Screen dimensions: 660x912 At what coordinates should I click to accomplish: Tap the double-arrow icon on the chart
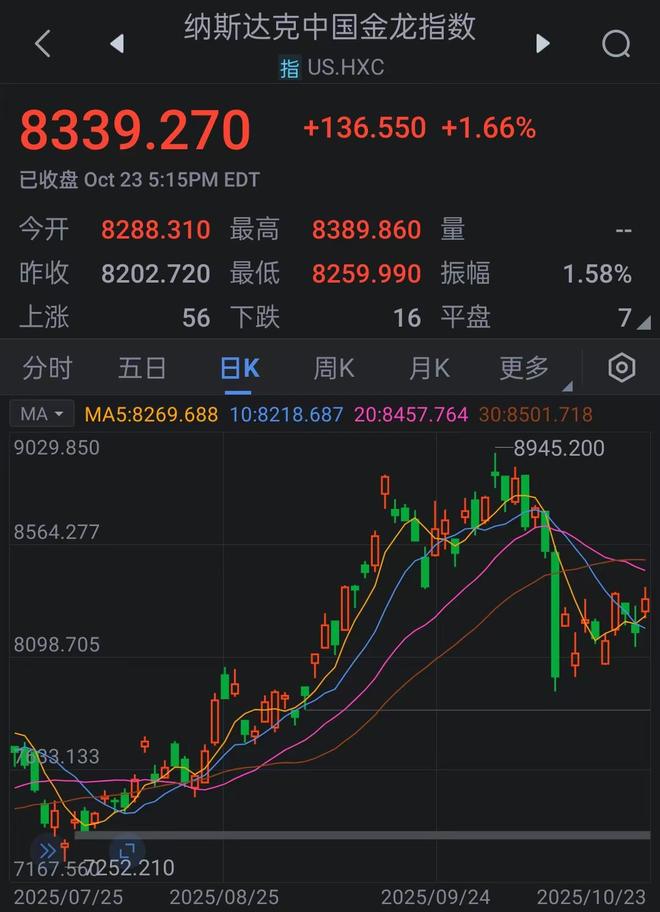coord(47,852)
